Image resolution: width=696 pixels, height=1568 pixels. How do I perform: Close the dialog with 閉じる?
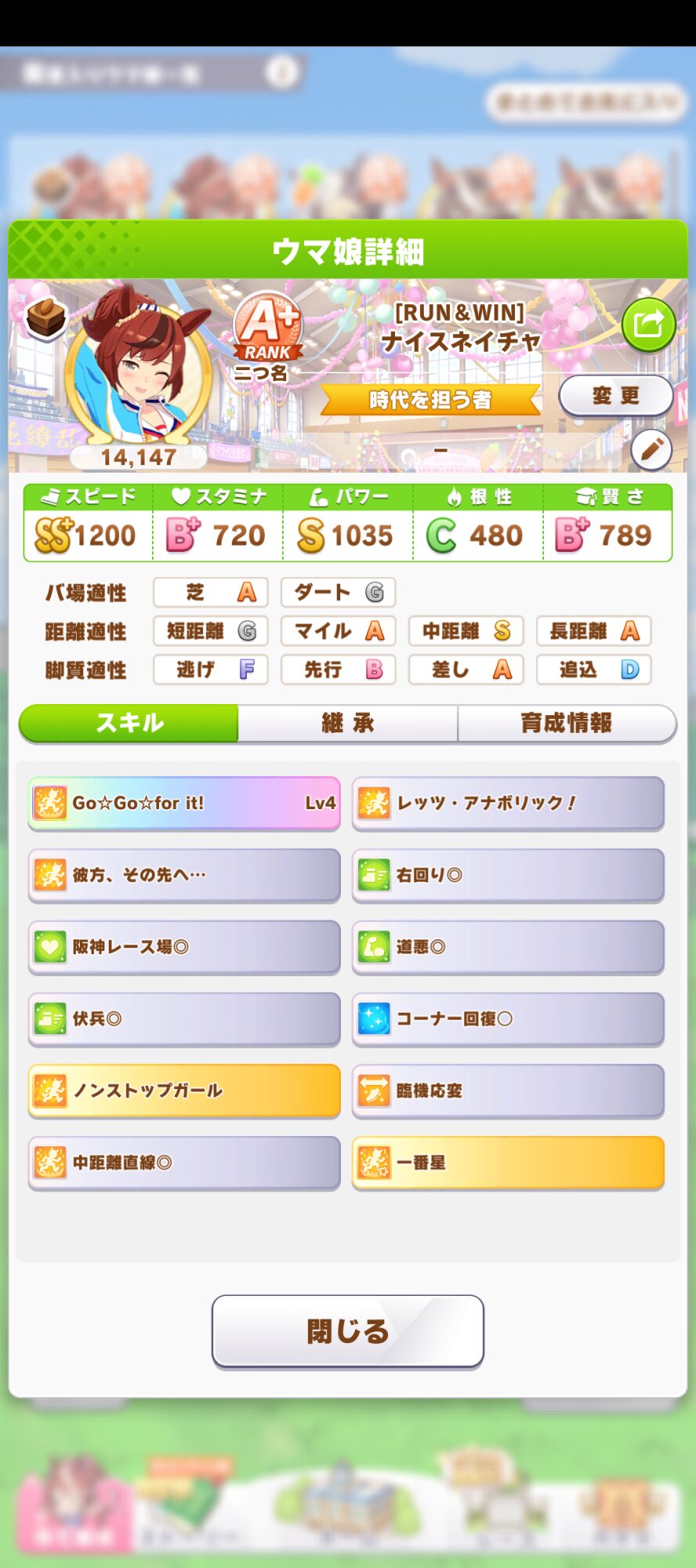point(348,1331)
